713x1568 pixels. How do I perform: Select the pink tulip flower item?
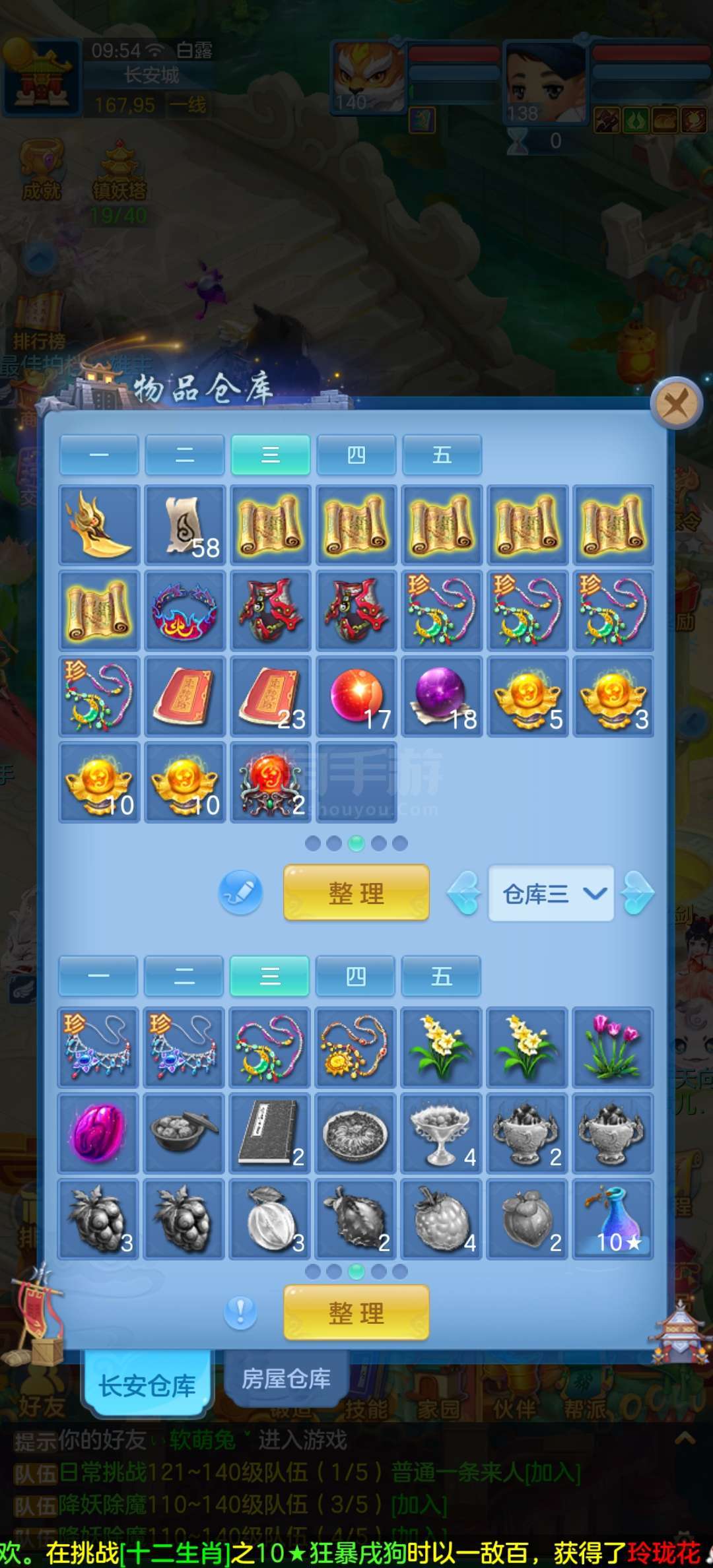tap(613, 1047)
